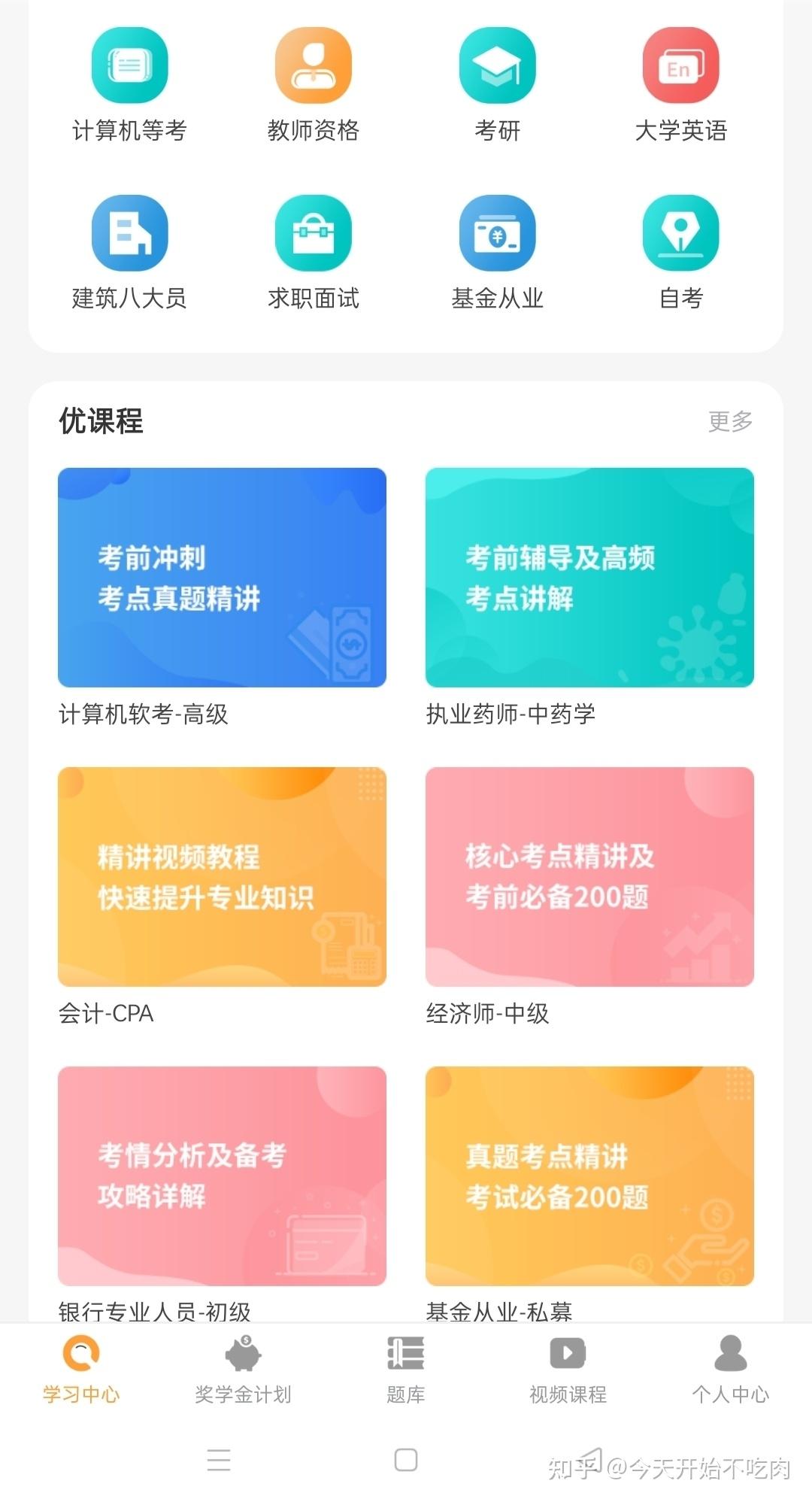Tap the system home button

(x=406, y=1460)
